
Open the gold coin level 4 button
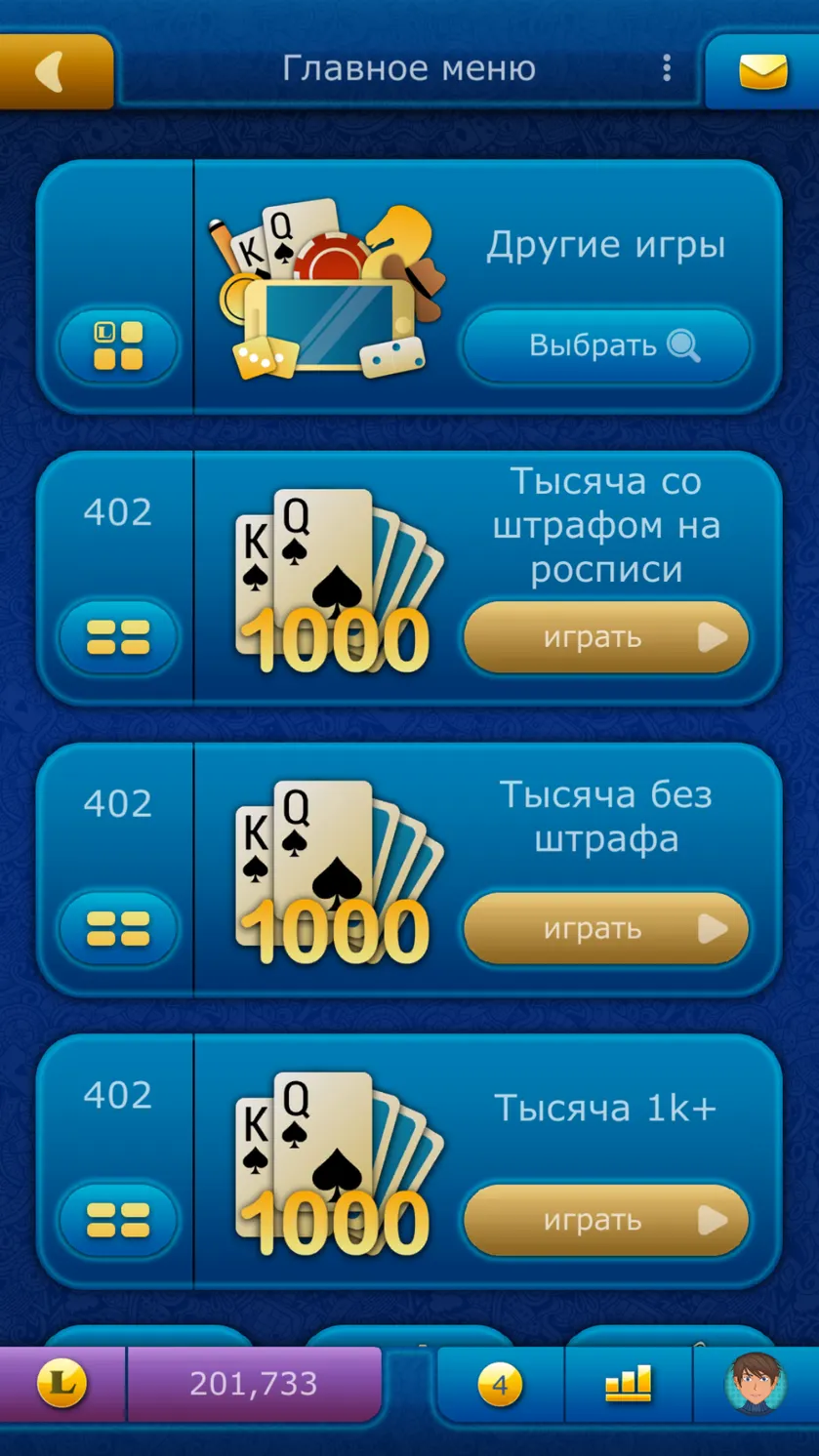pyautogui.click(x=500, y=1384)
